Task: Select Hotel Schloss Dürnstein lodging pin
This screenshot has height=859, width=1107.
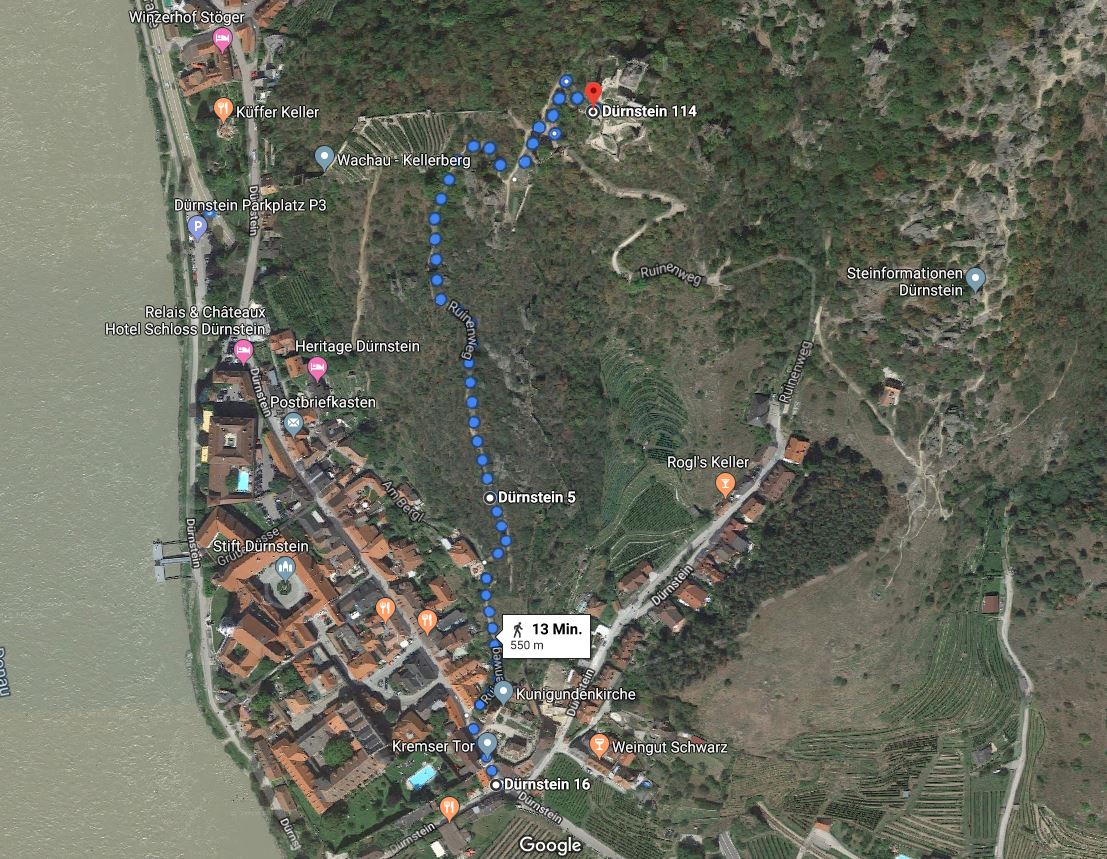Action: pyautogui.click(x=243, y=350)
